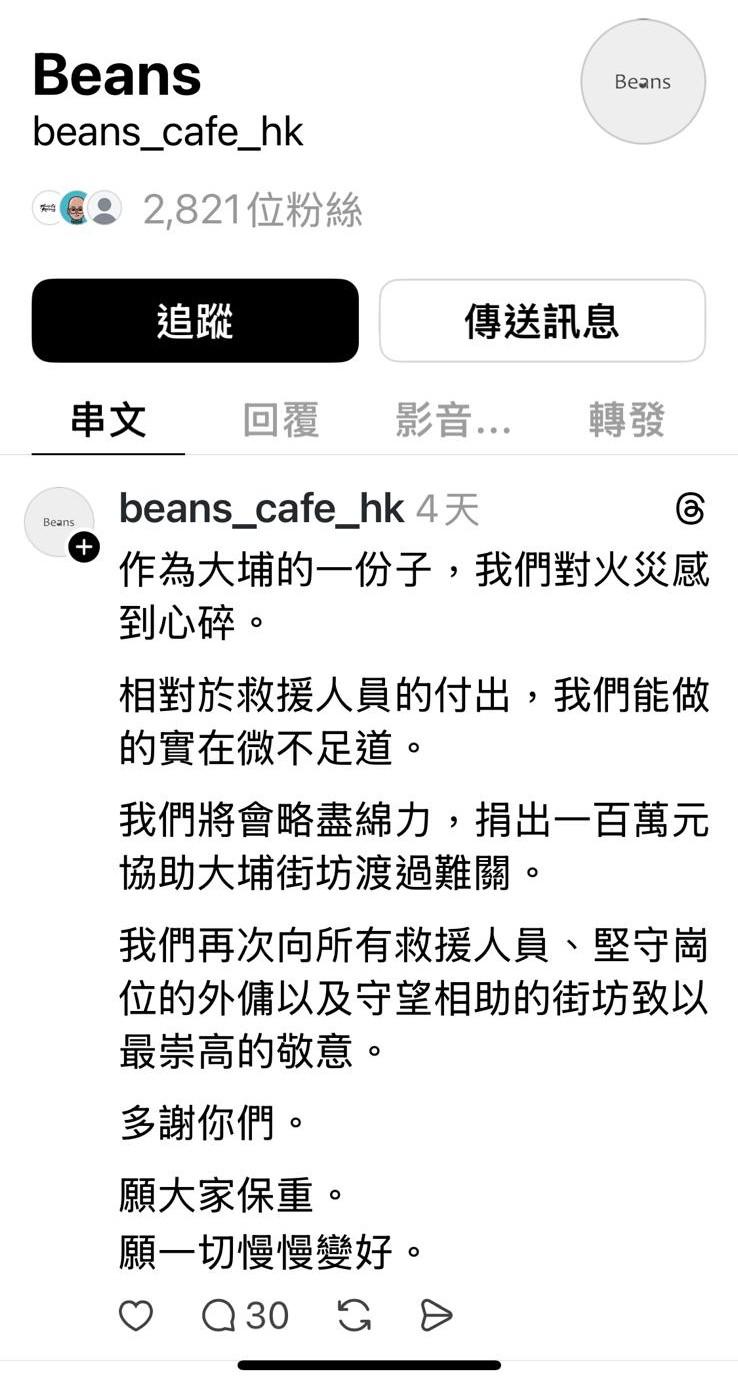This screenshot has height=1386, width=738.
Task: Follow Beans with the 追蹤 button
Action: click(195, 321)
